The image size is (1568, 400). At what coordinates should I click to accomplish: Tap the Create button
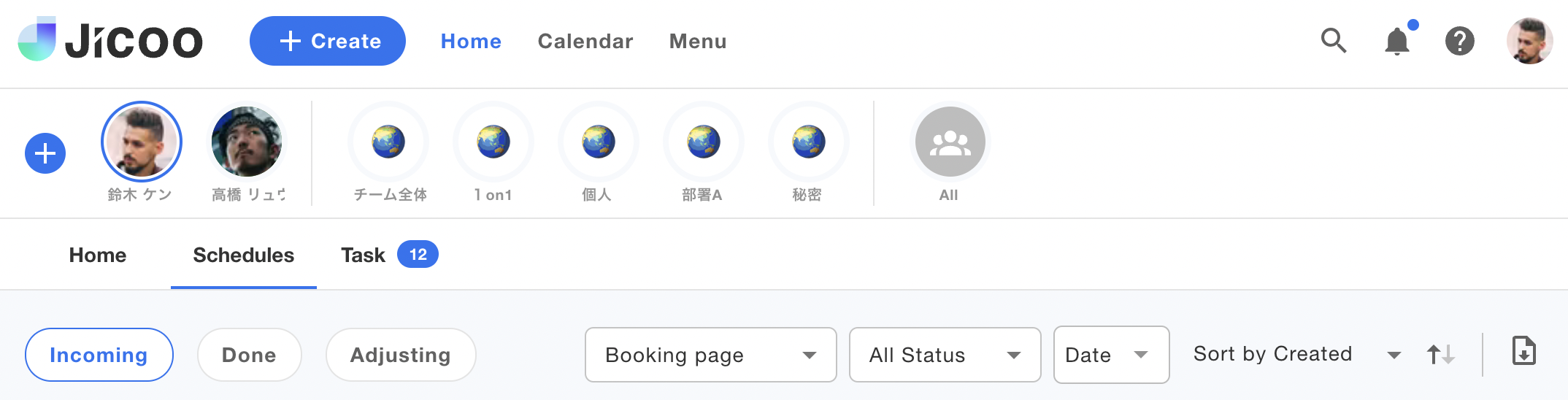(x=328, y=41)
